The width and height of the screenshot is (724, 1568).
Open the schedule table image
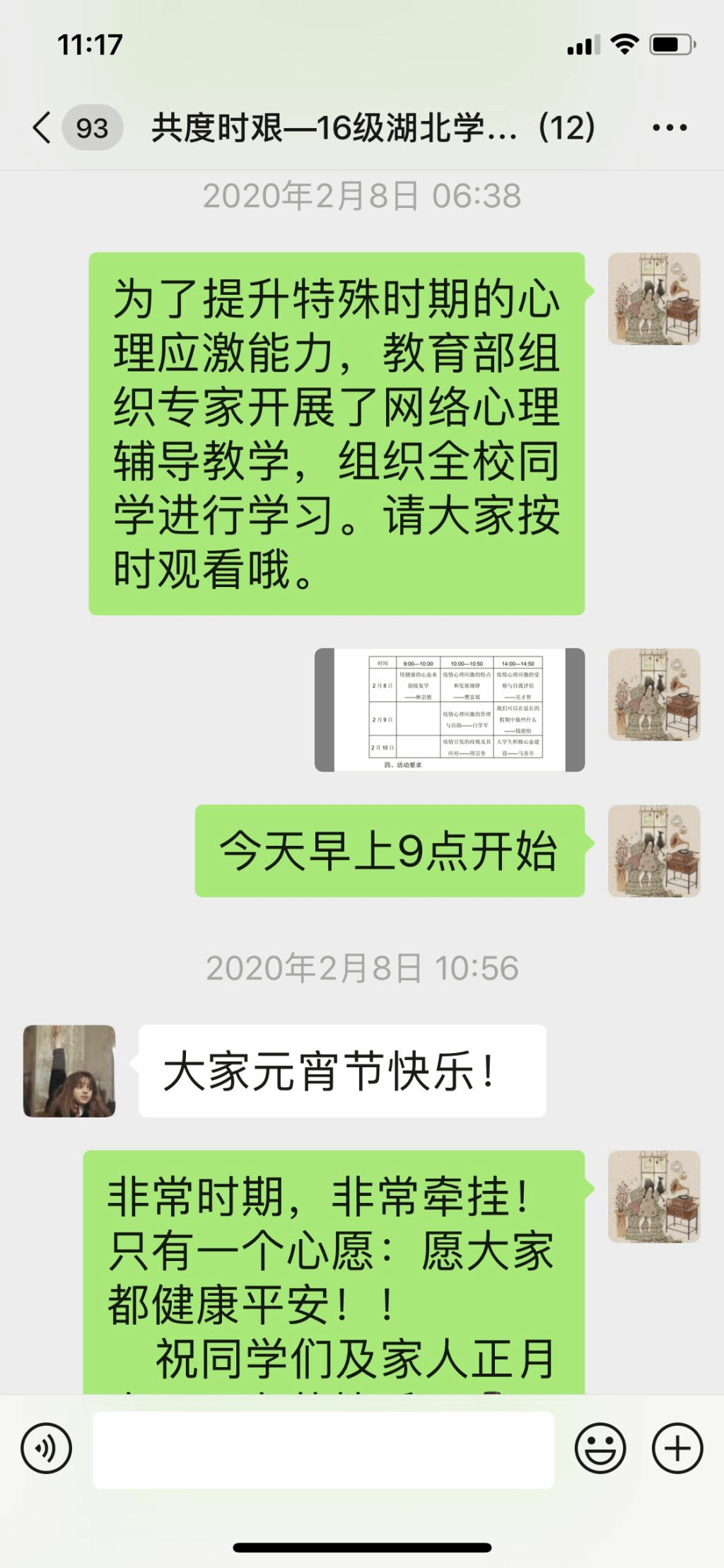[x=450, y=709]
